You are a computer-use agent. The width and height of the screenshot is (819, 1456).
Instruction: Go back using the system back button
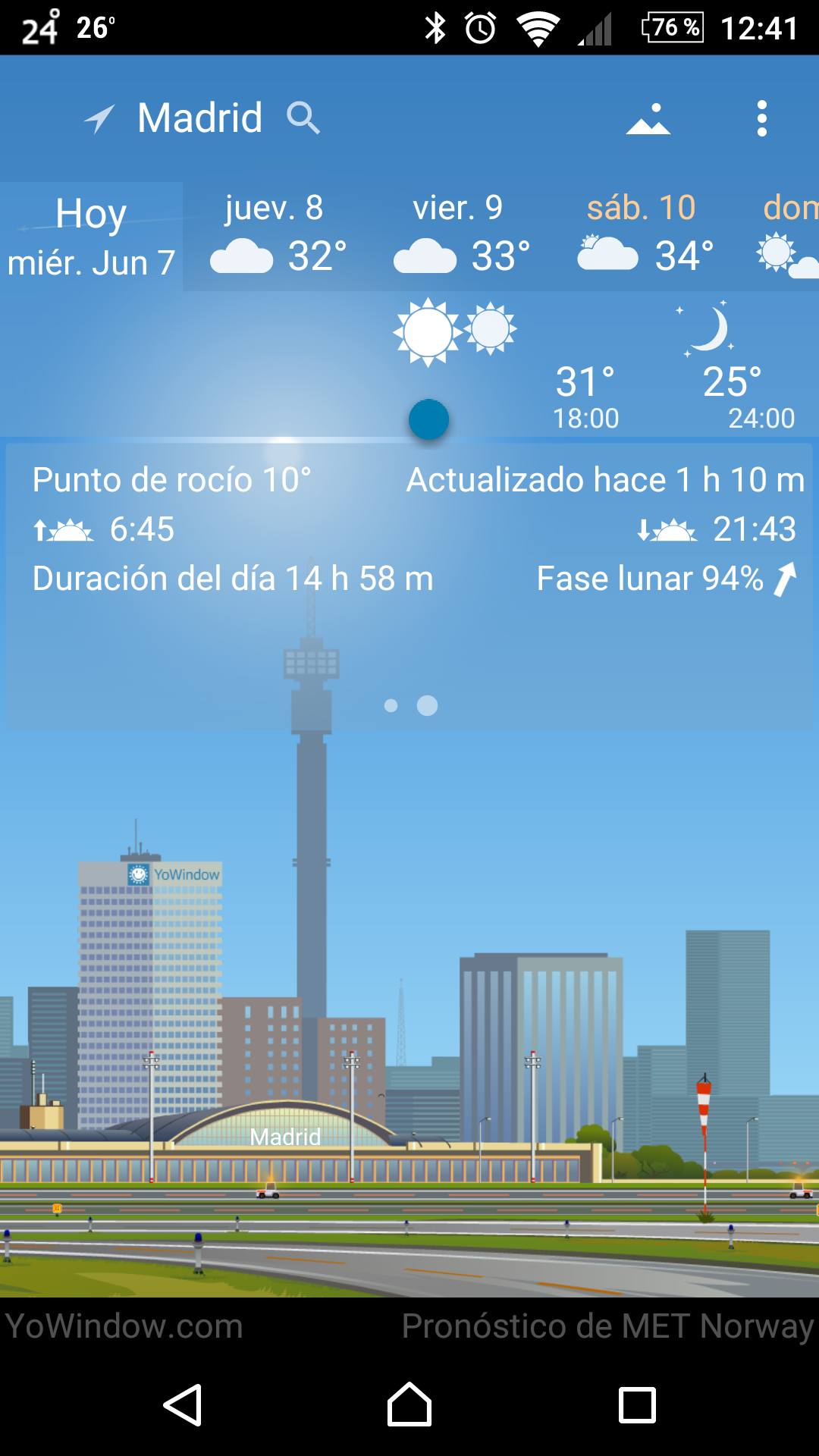point(183,1405)
